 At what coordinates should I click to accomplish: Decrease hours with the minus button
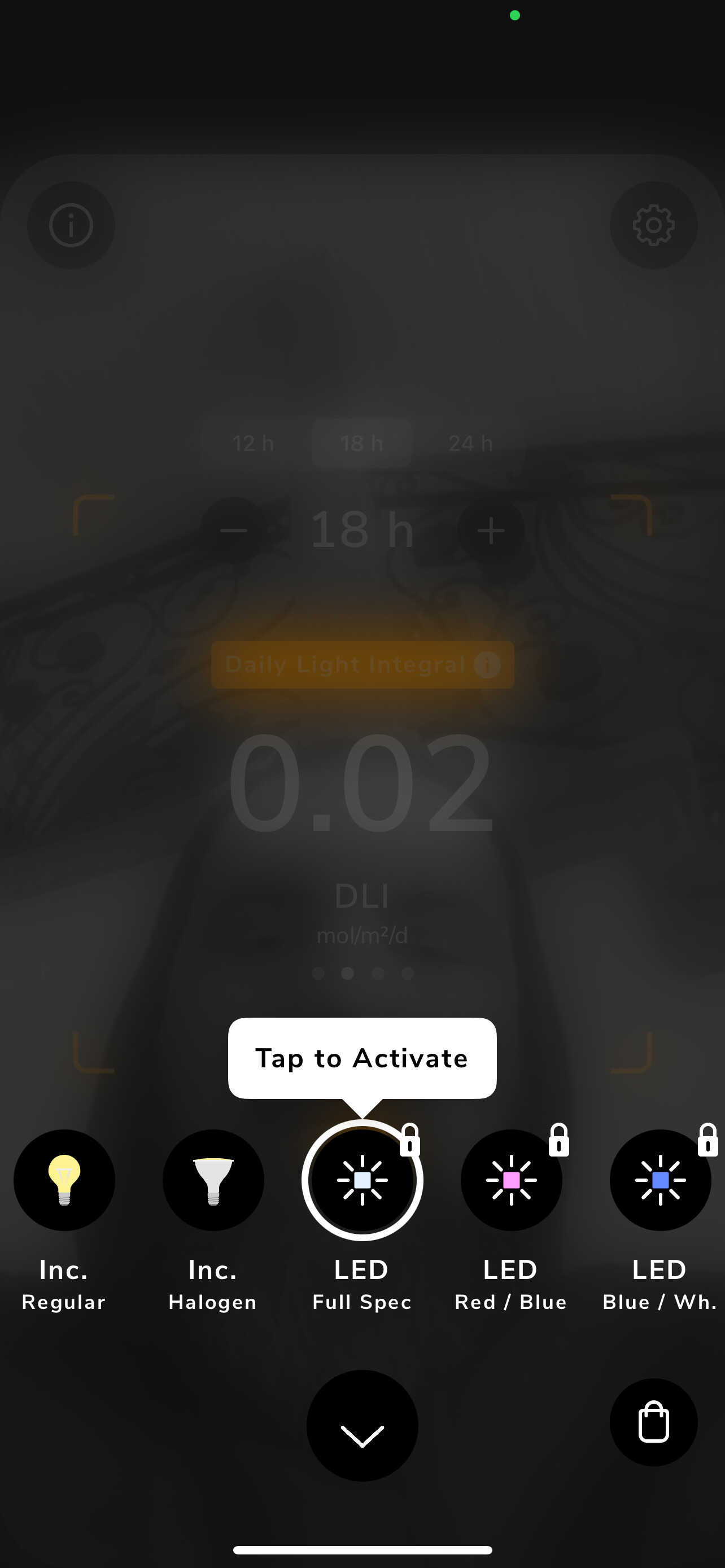233,531
